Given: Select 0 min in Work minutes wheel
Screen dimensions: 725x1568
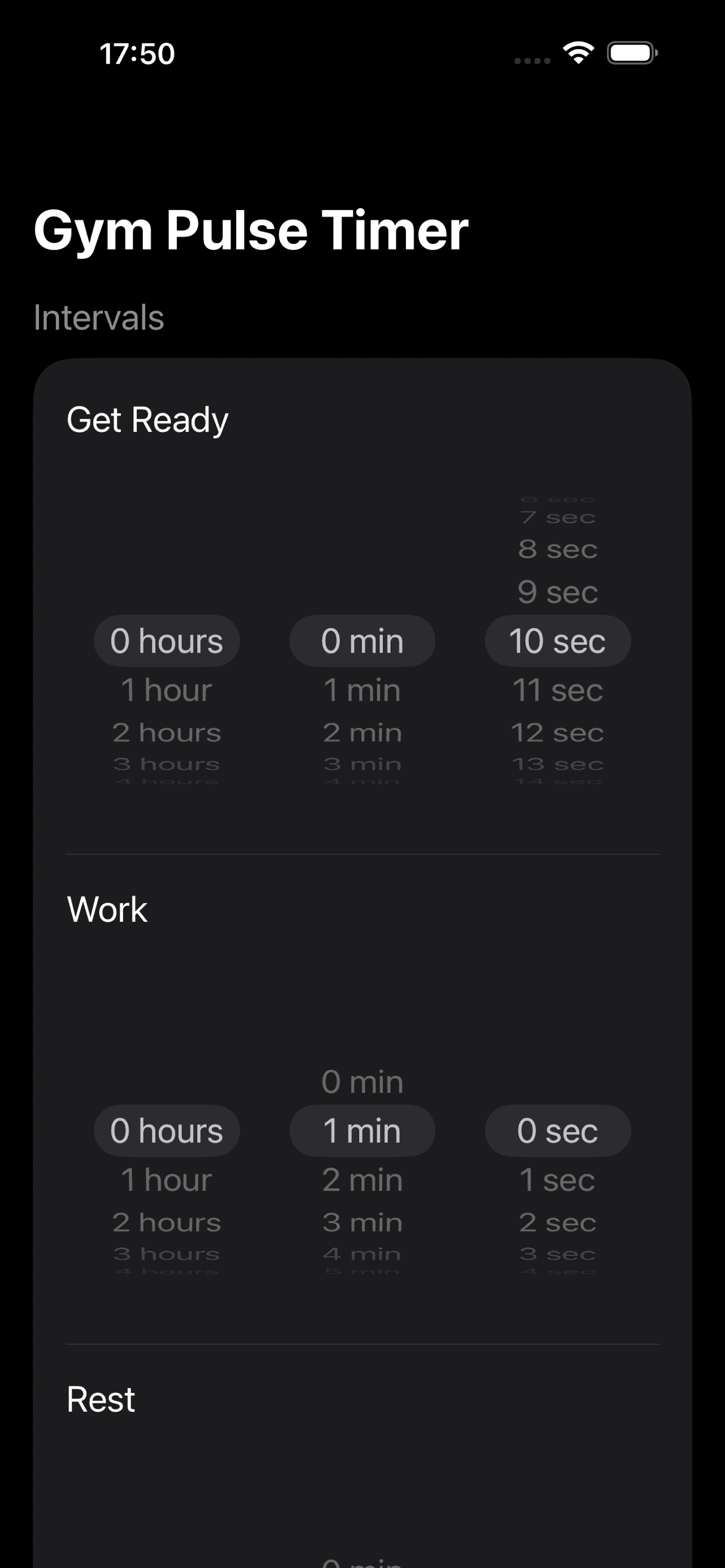Looking at the screenshot, I should (x=362, y=1081).
